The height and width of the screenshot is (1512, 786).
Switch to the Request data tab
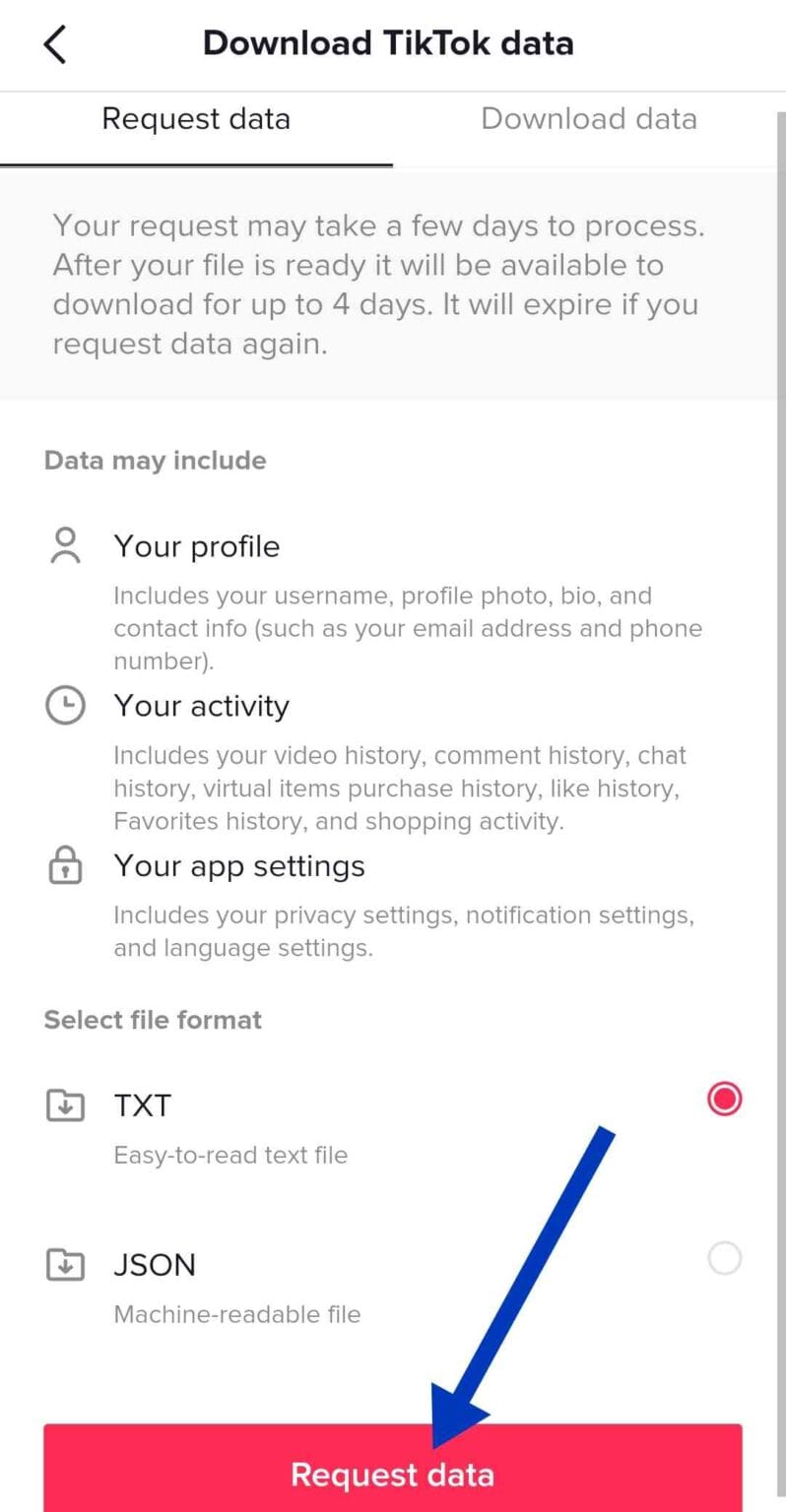[196, 118]
